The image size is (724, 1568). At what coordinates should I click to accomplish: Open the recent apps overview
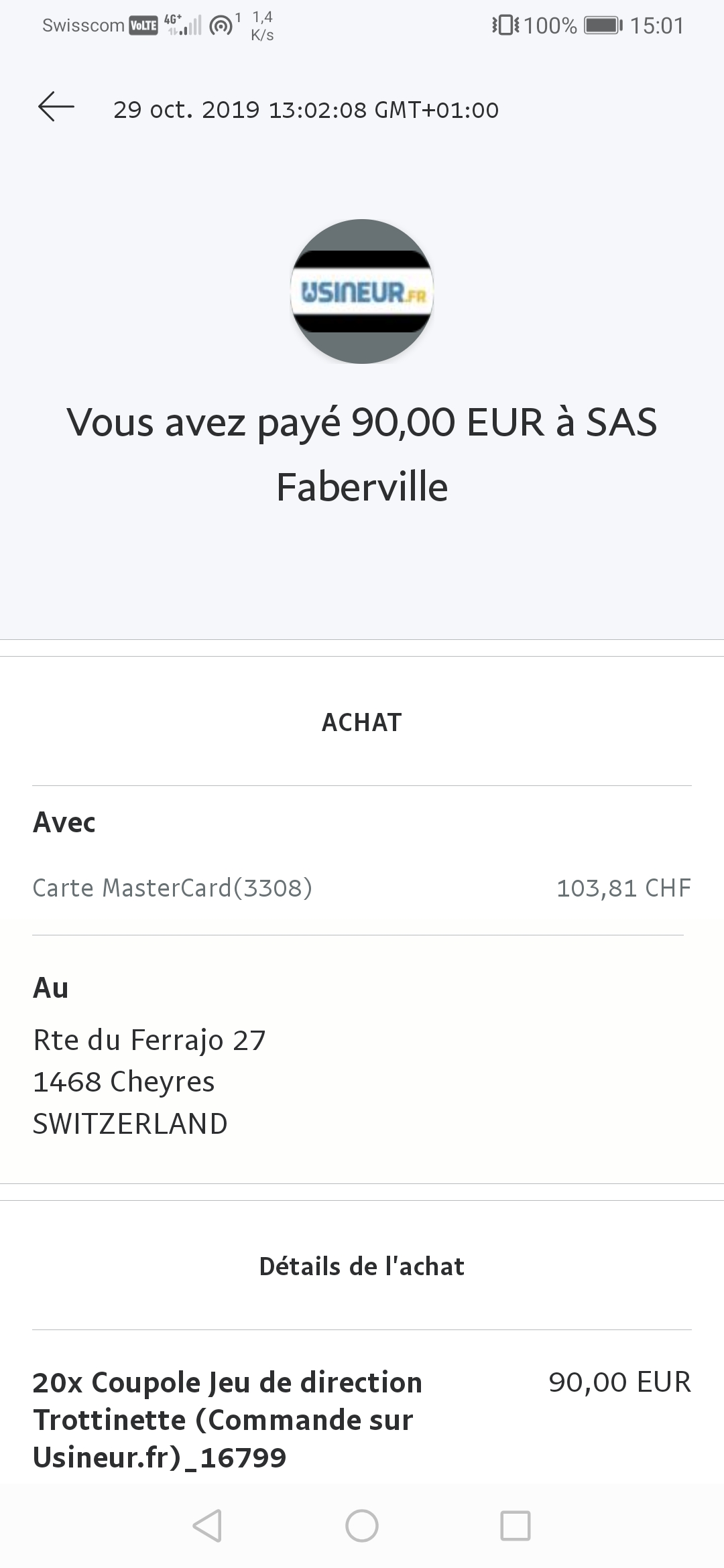(x=516, y=1526)
